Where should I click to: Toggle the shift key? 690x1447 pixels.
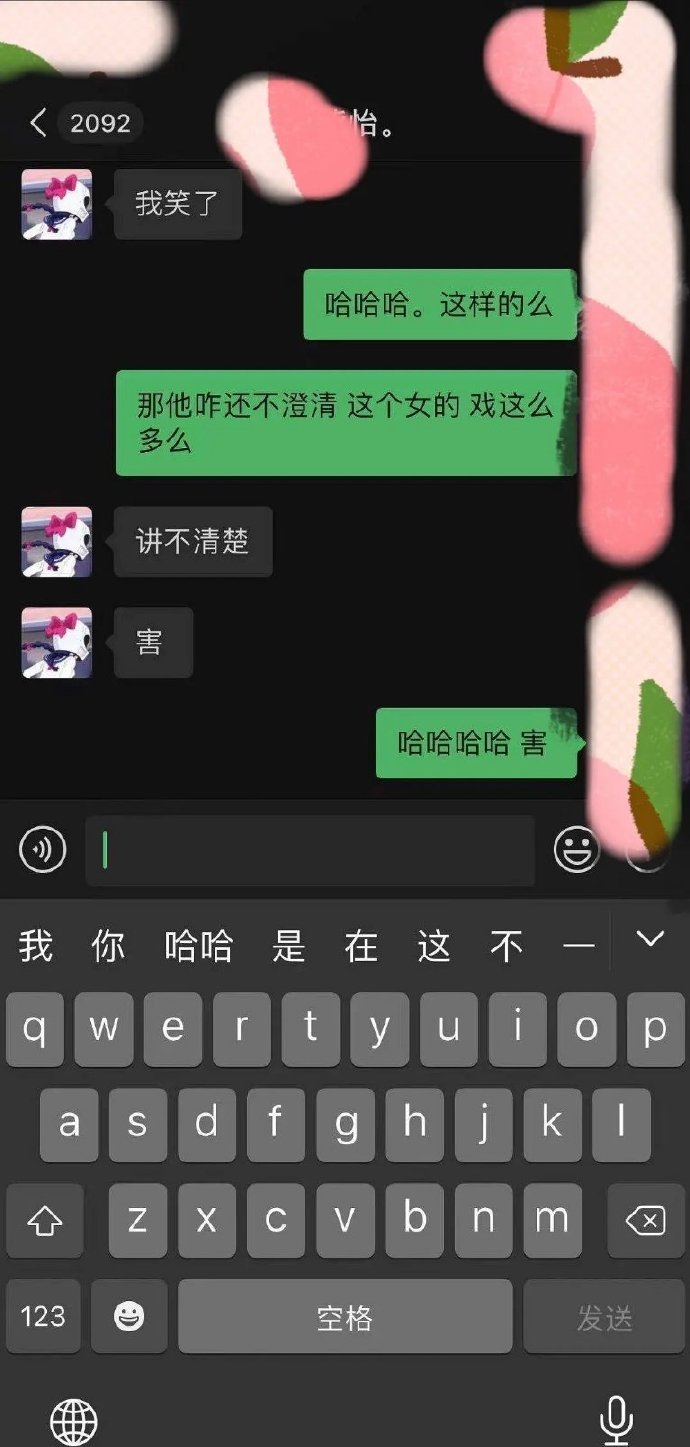pos(44,1220)
